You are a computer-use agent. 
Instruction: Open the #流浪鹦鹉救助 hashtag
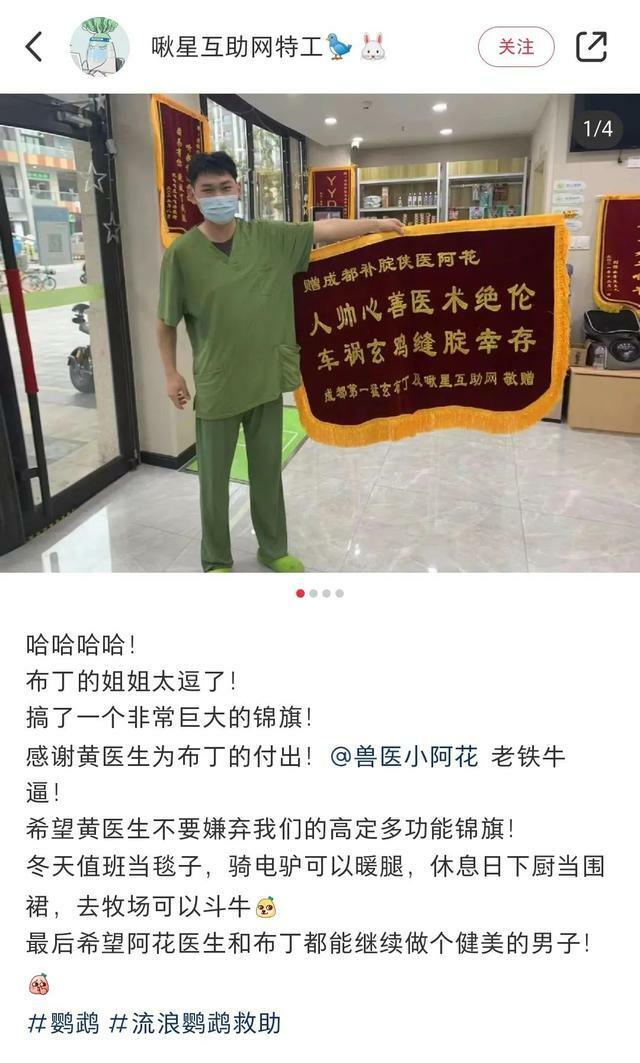point(195,1022)
